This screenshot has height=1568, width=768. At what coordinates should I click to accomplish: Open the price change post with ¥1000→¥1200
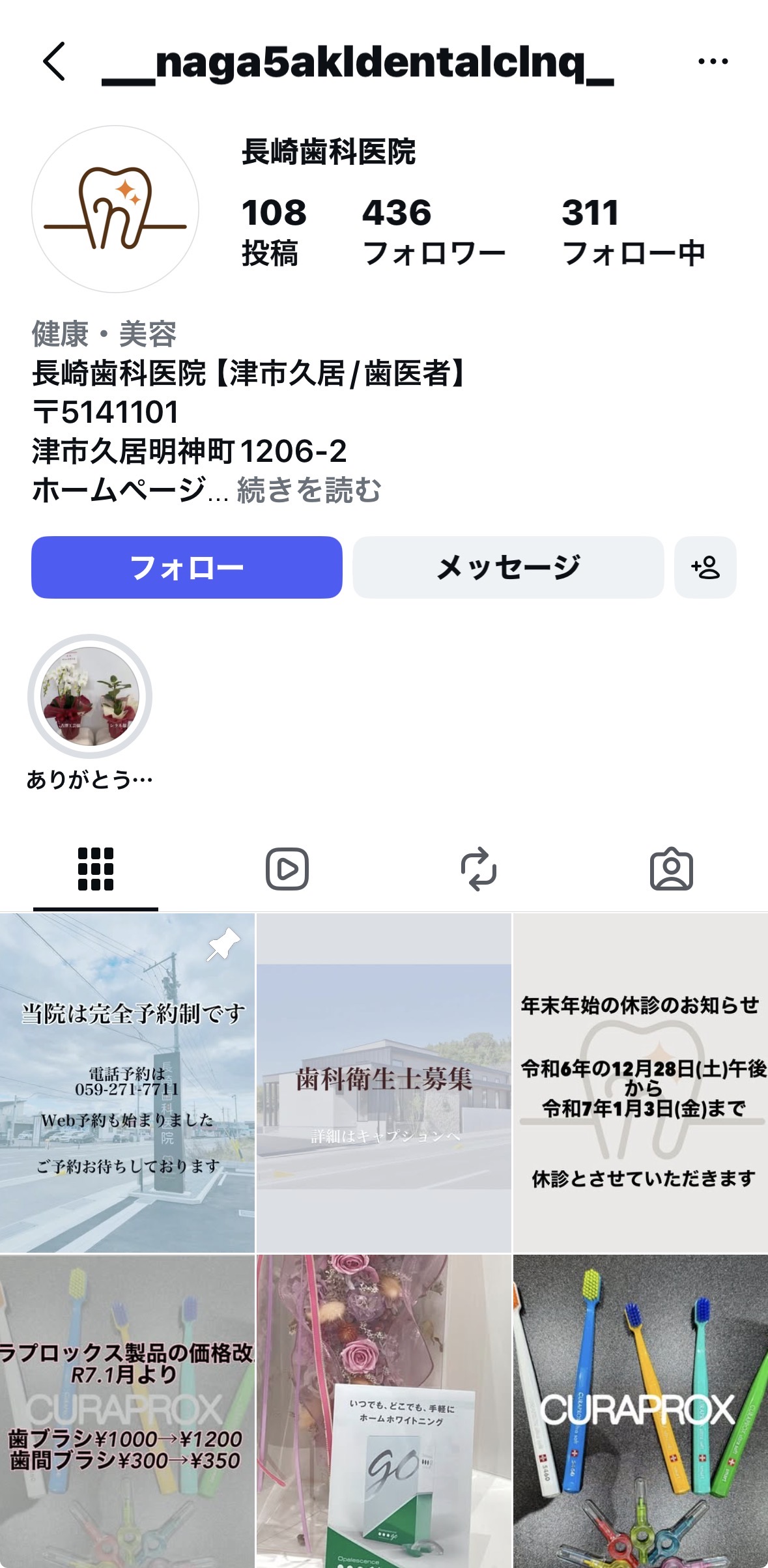click(127, 1411)
